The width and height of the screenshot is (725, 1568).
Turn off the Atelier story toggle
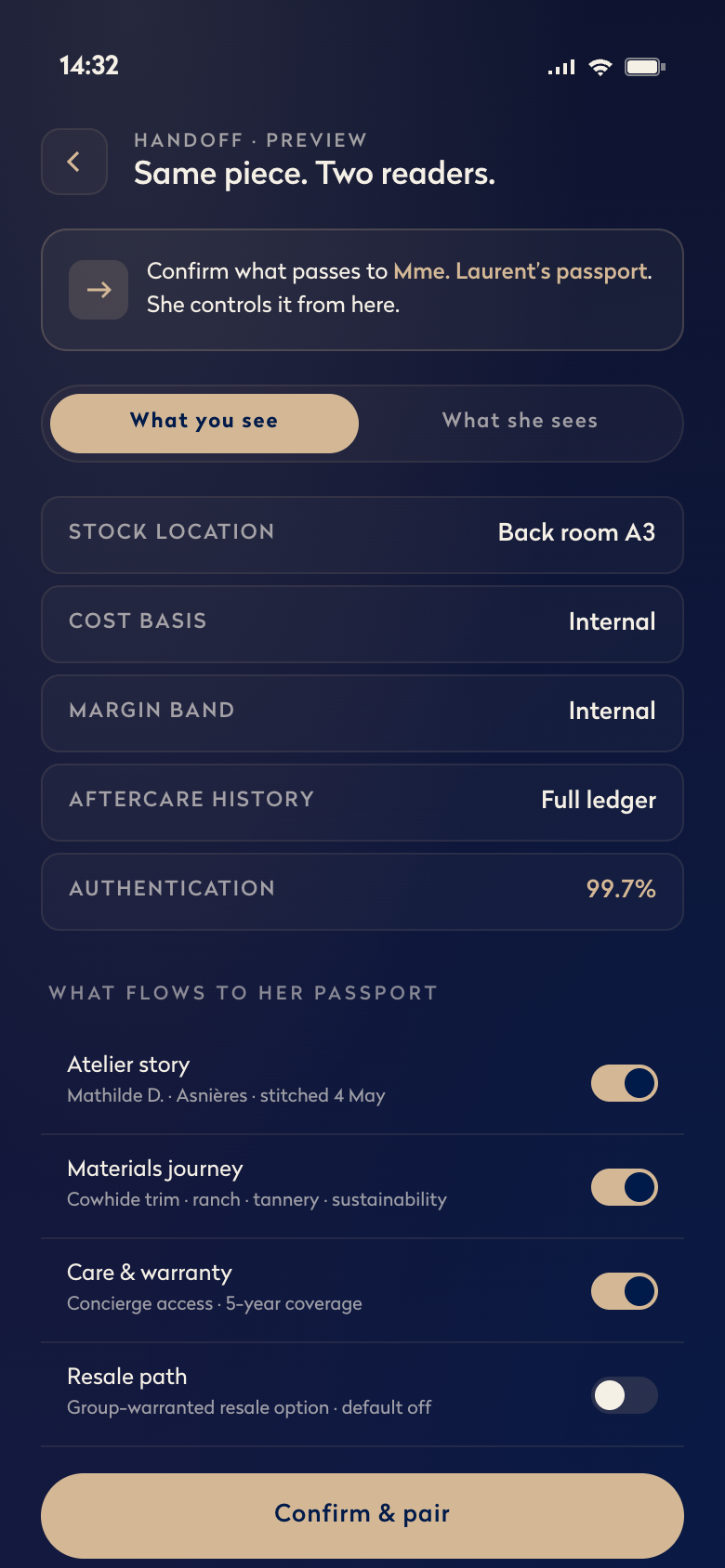[625, 1083]
